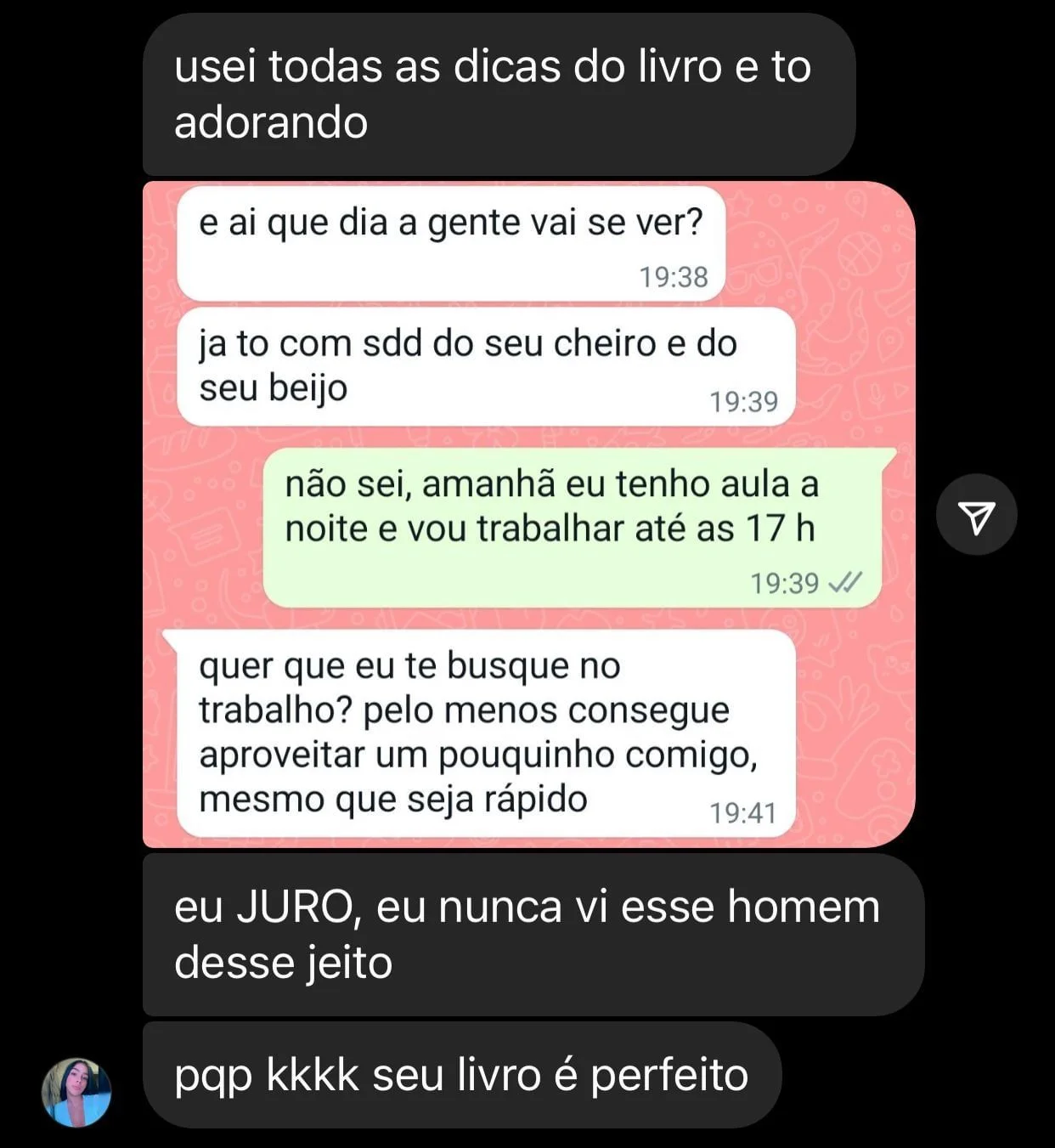Forward the shared screenshot using the send icon
1055x1148 pixels.
[976, 515]
